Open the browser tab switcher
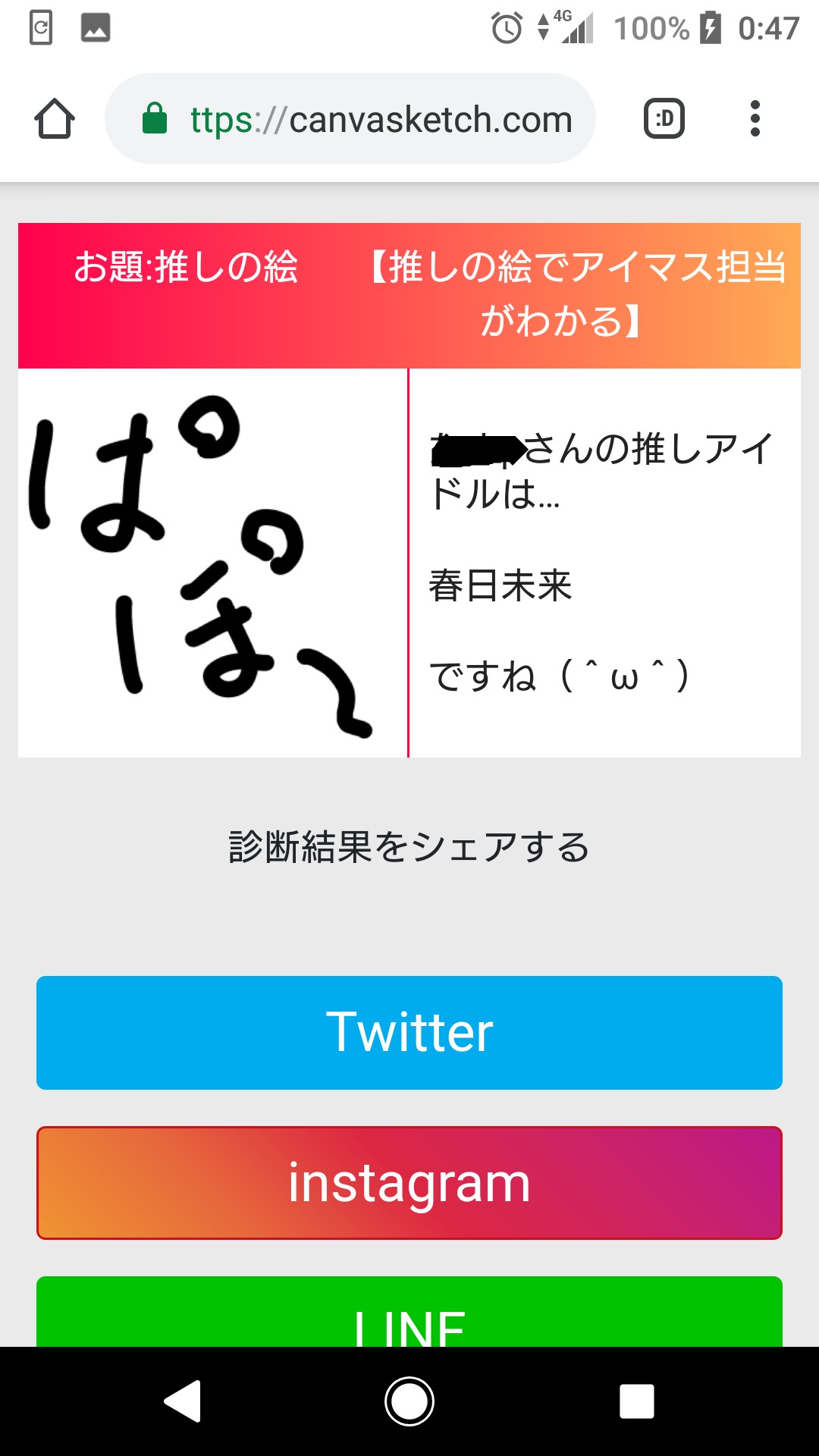 pyautogui.click(x=664, y=119)
